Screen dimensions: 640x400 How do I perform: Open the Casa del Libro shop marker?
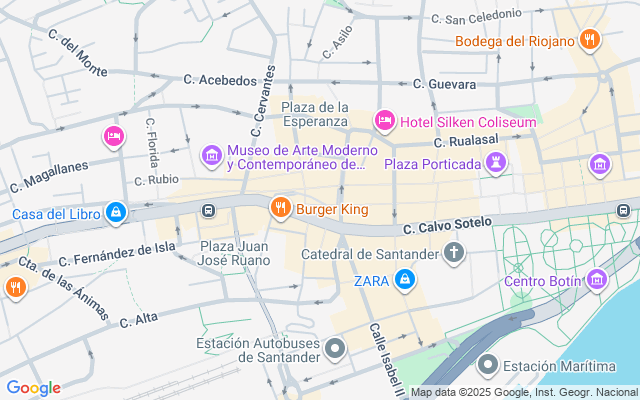click(x=117, y=213)
